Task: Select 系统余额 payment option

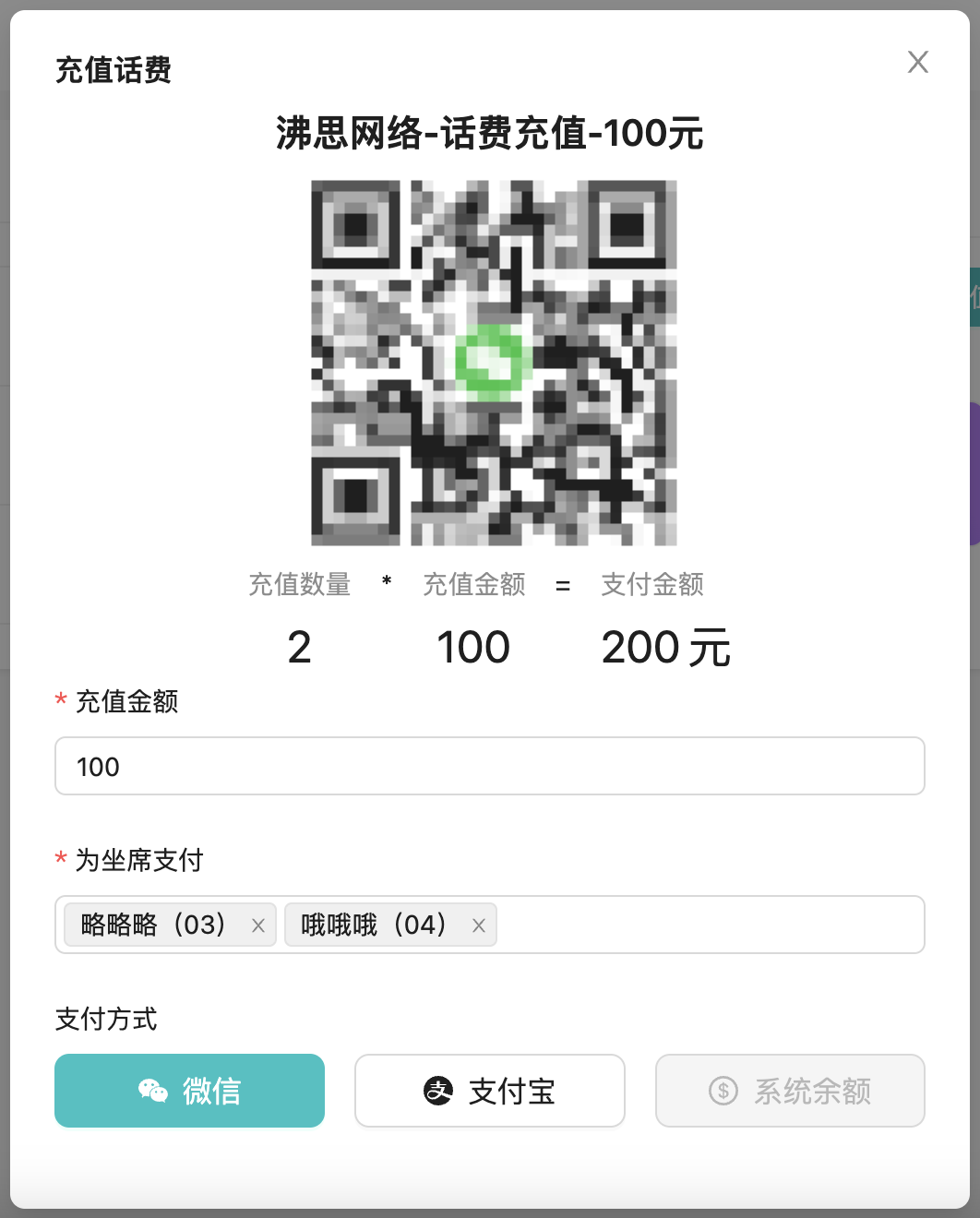Action: 790,1091
